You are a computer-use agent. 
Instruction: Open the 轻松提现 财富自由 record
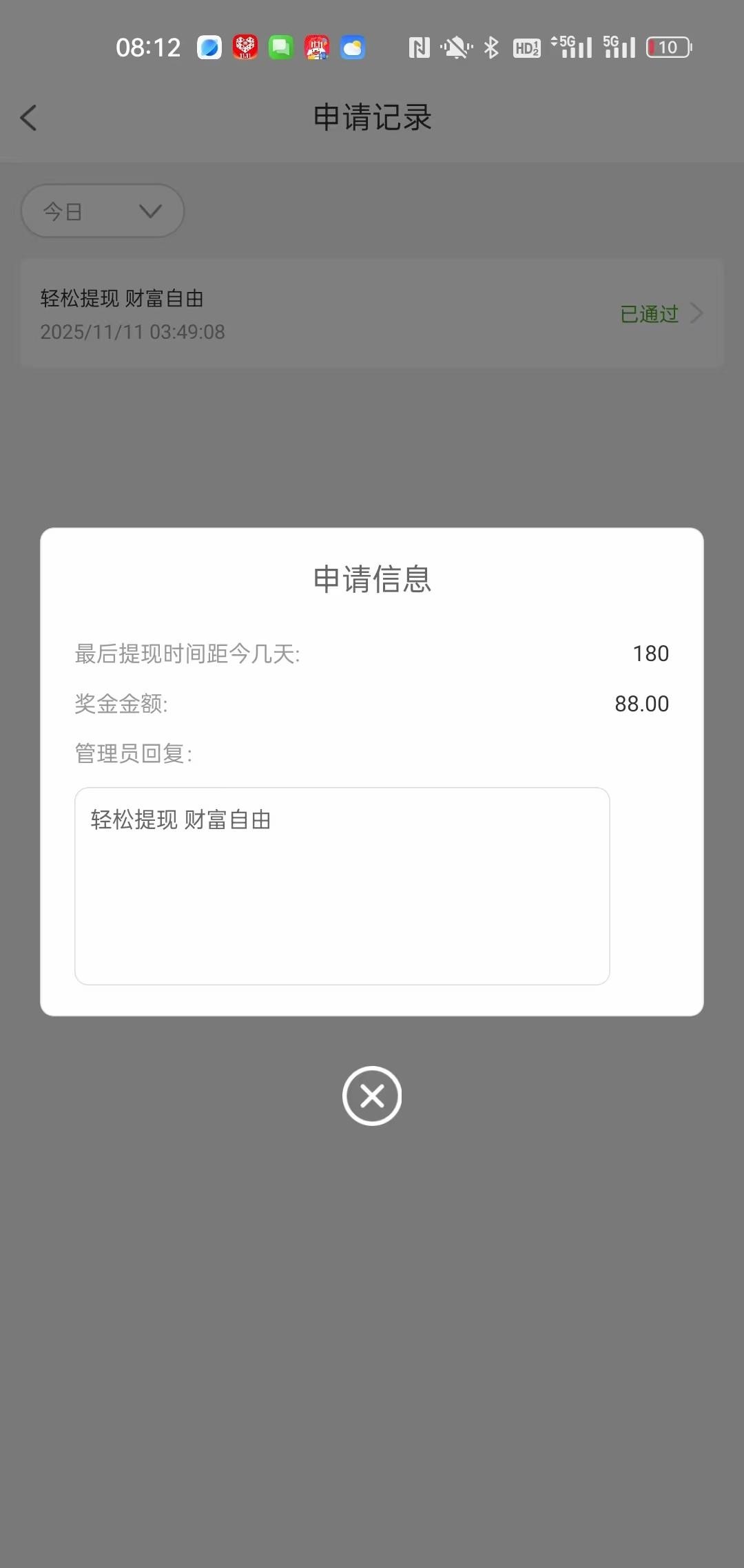372,314
